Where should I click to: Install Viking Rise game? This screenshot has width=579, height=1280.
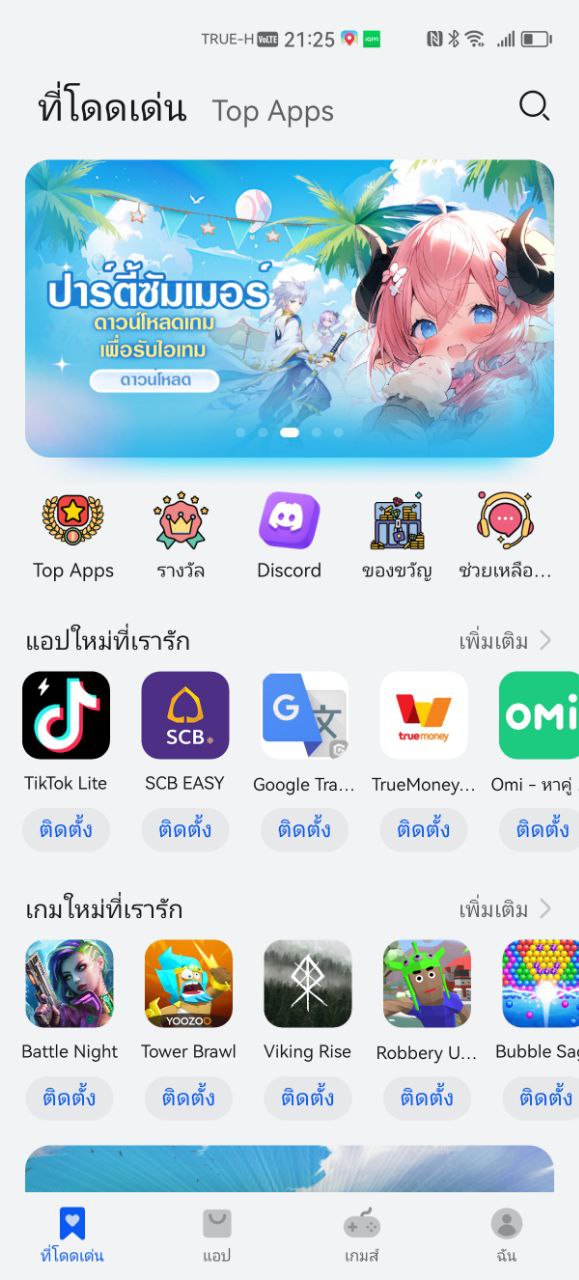(x=307, y=1098)
